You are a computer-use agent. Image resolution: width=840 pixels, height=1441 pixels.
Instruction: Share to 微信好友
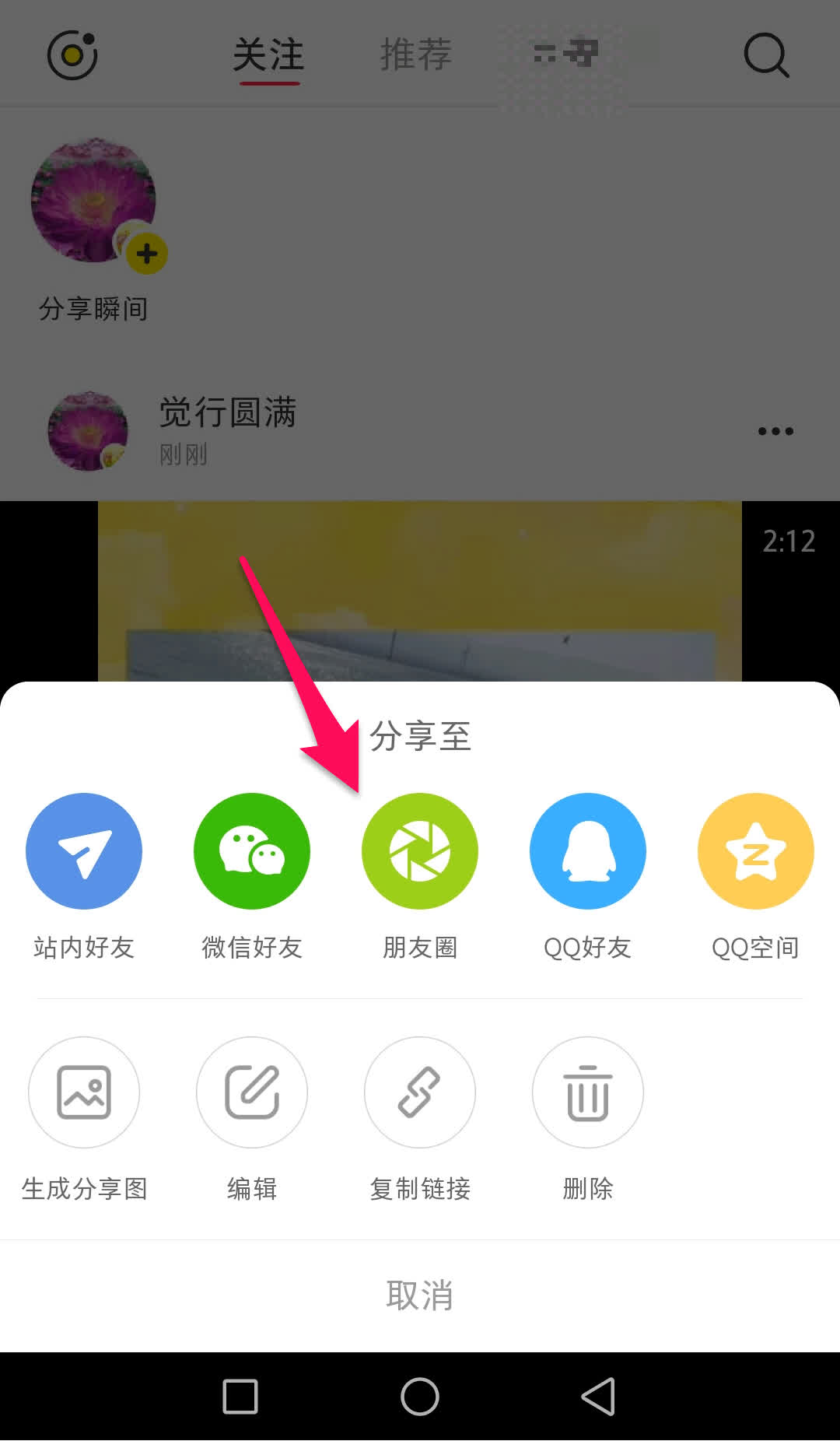[252, 851]
